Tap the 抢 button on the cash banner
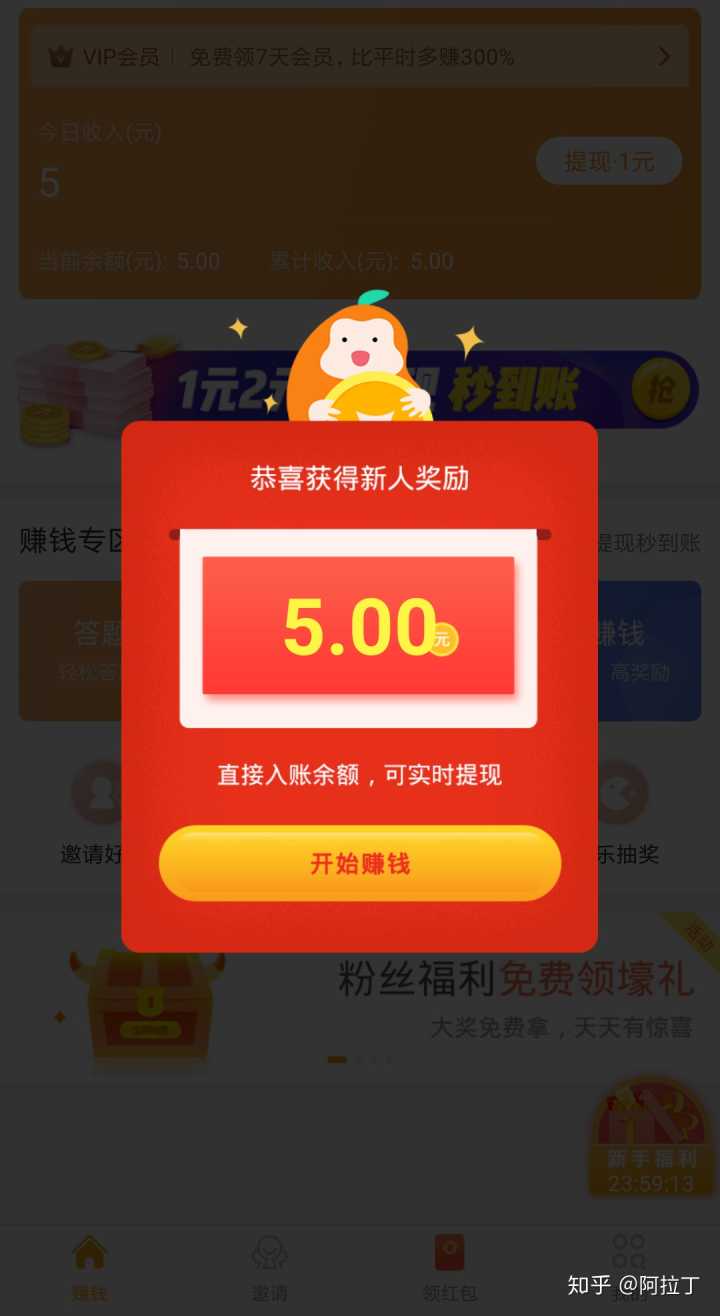 coord(659,389)
